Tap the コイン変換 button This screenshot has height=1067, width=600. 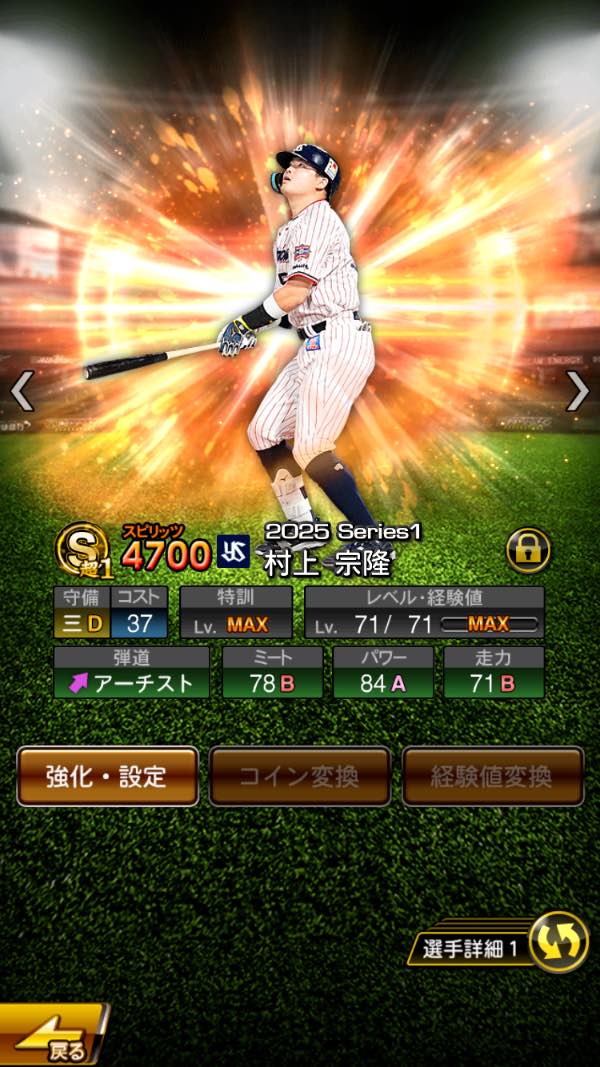click(300, 776)
